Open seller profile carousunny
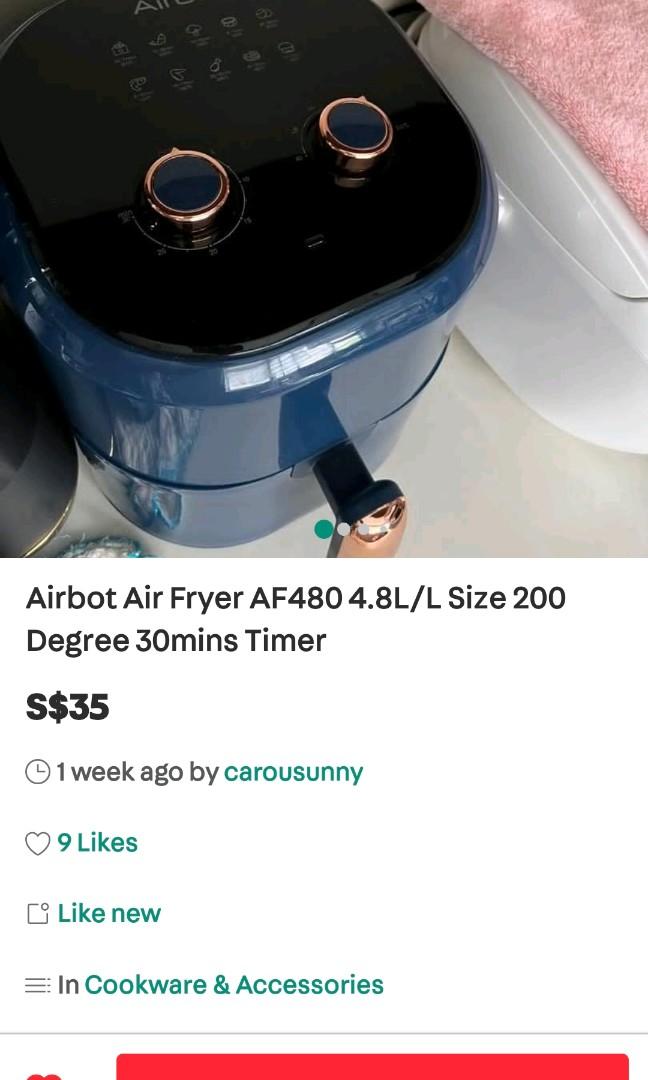 coord(293,772)
